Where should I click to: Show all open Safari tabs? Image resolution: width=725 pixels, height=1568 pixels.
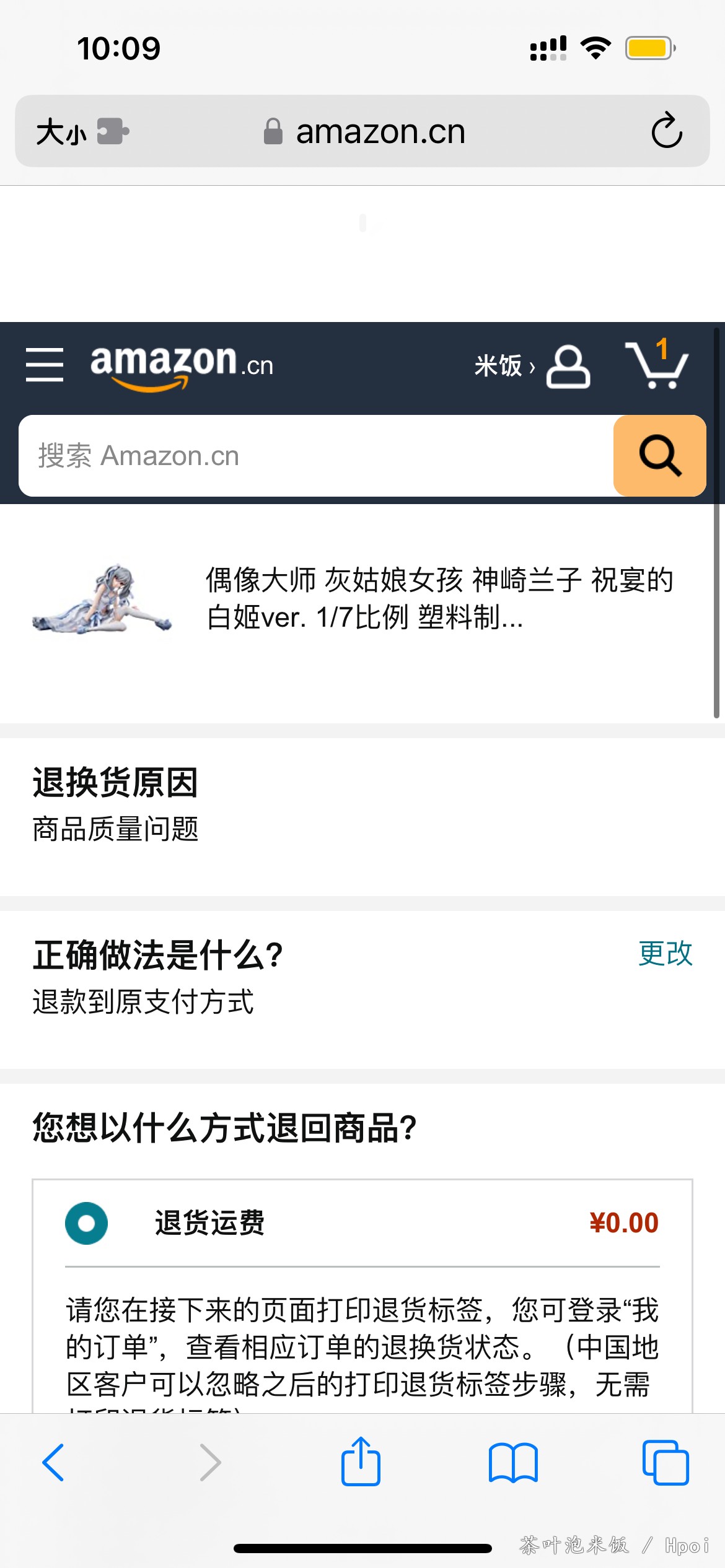(x=666, y=1462)
